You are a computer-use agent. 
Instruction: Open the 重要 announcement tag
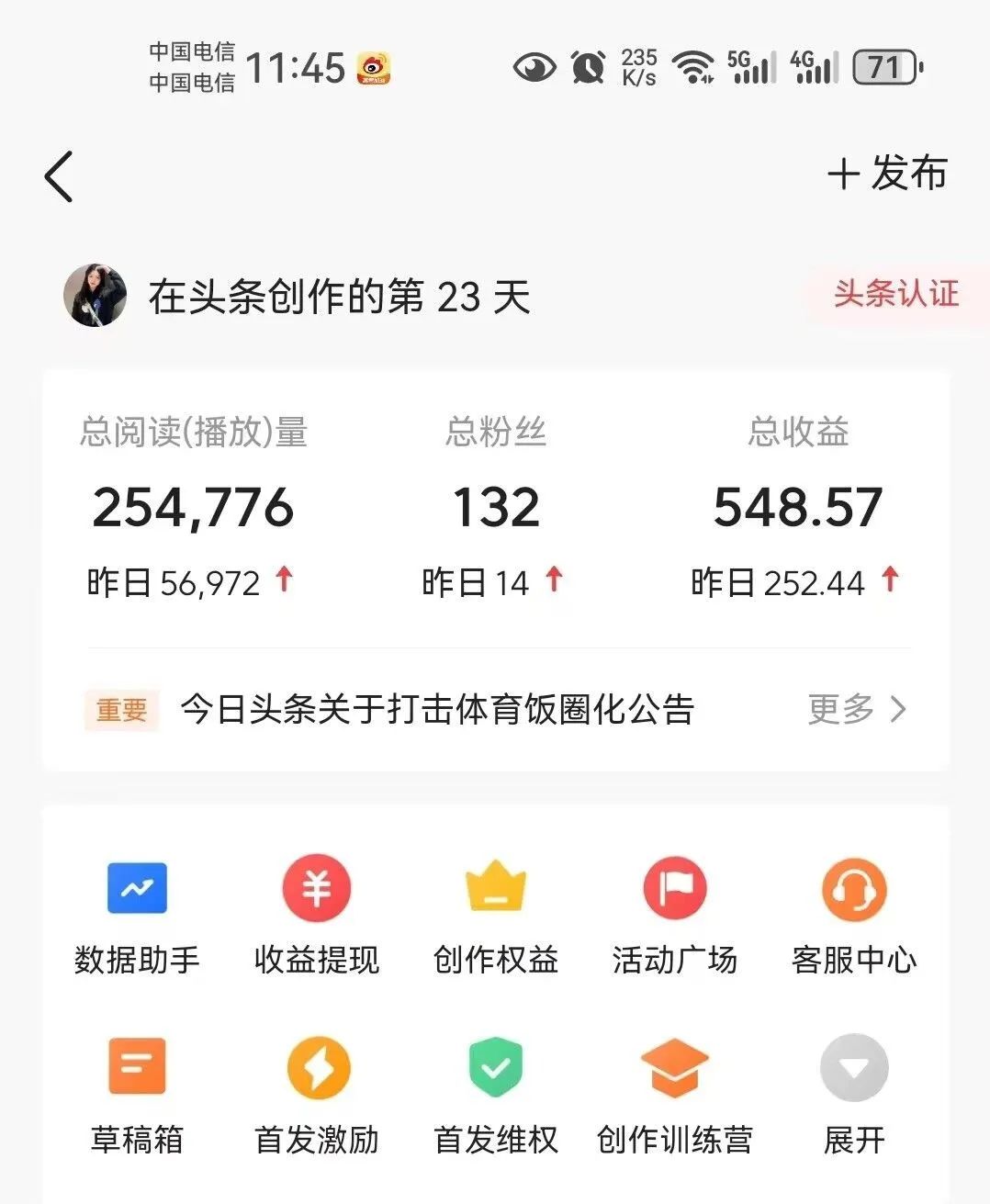[122, 709]
